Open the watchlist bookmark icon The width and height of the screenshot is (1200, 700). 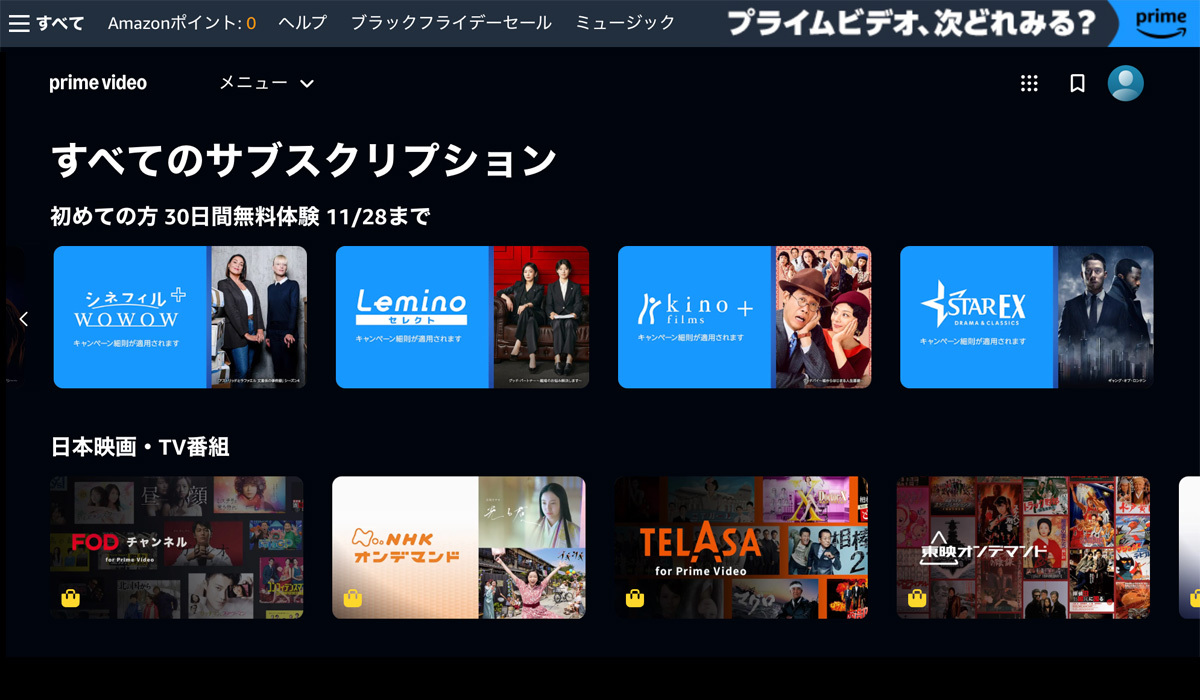point(1077,83)
